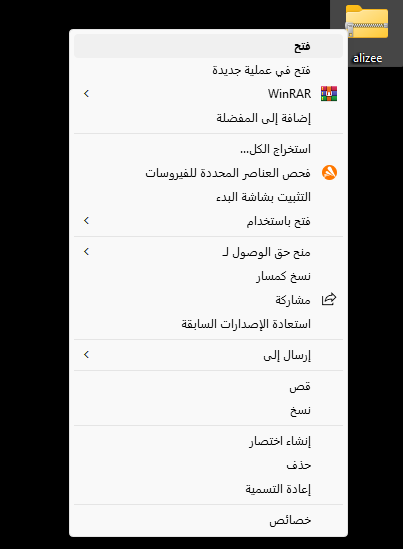Image resolution: width=403 pixels, height=549 pixels.
Task: Select قص to cut the file
Action: pos(208,386)
